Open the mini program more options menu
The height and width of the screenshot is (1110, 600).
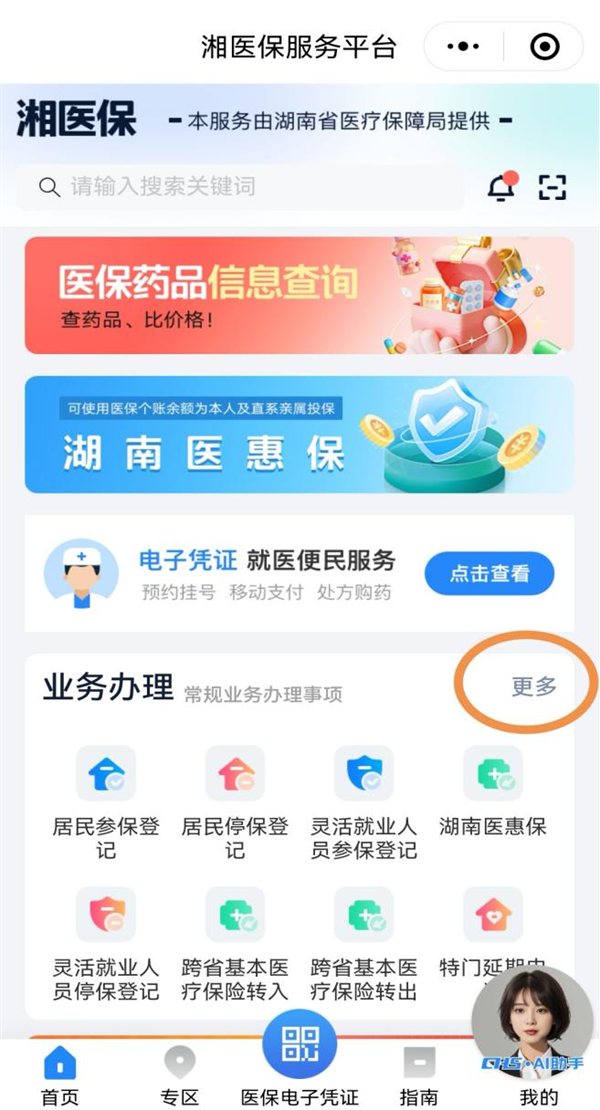(463, 47)
